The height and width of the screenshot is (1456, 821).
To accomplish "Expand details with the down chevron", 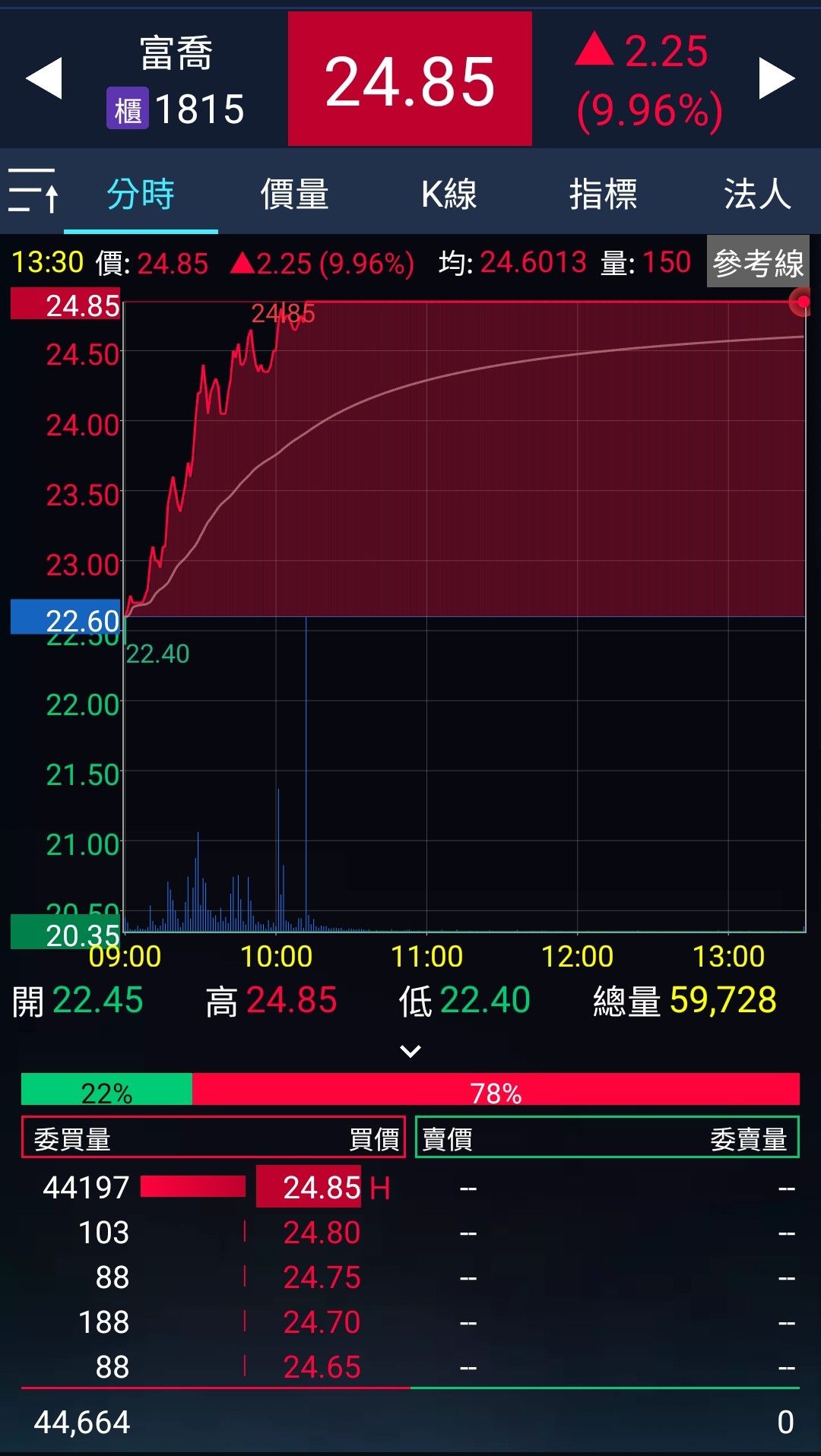I will point(410,1051).
